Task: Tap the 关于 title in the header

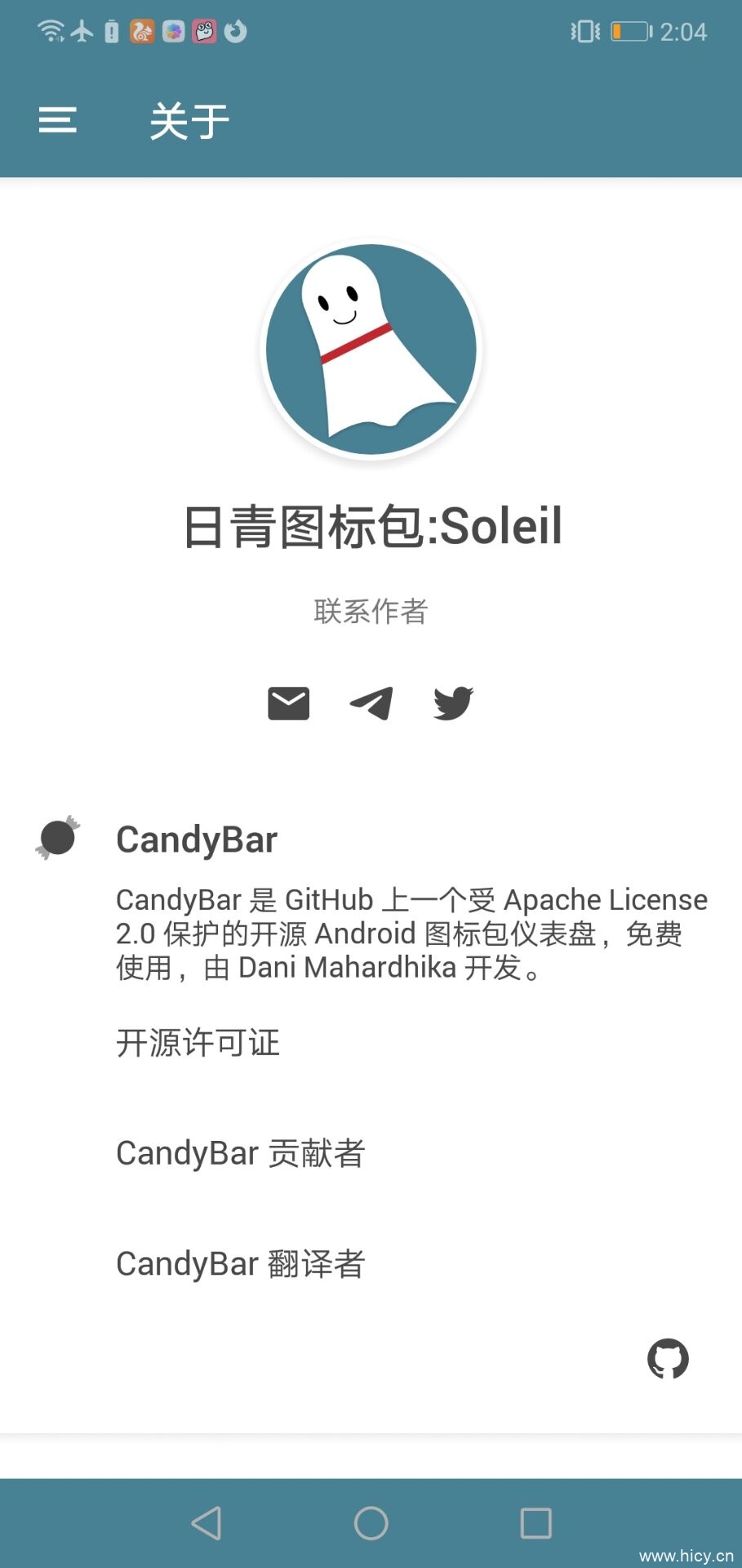Action: 188,120
